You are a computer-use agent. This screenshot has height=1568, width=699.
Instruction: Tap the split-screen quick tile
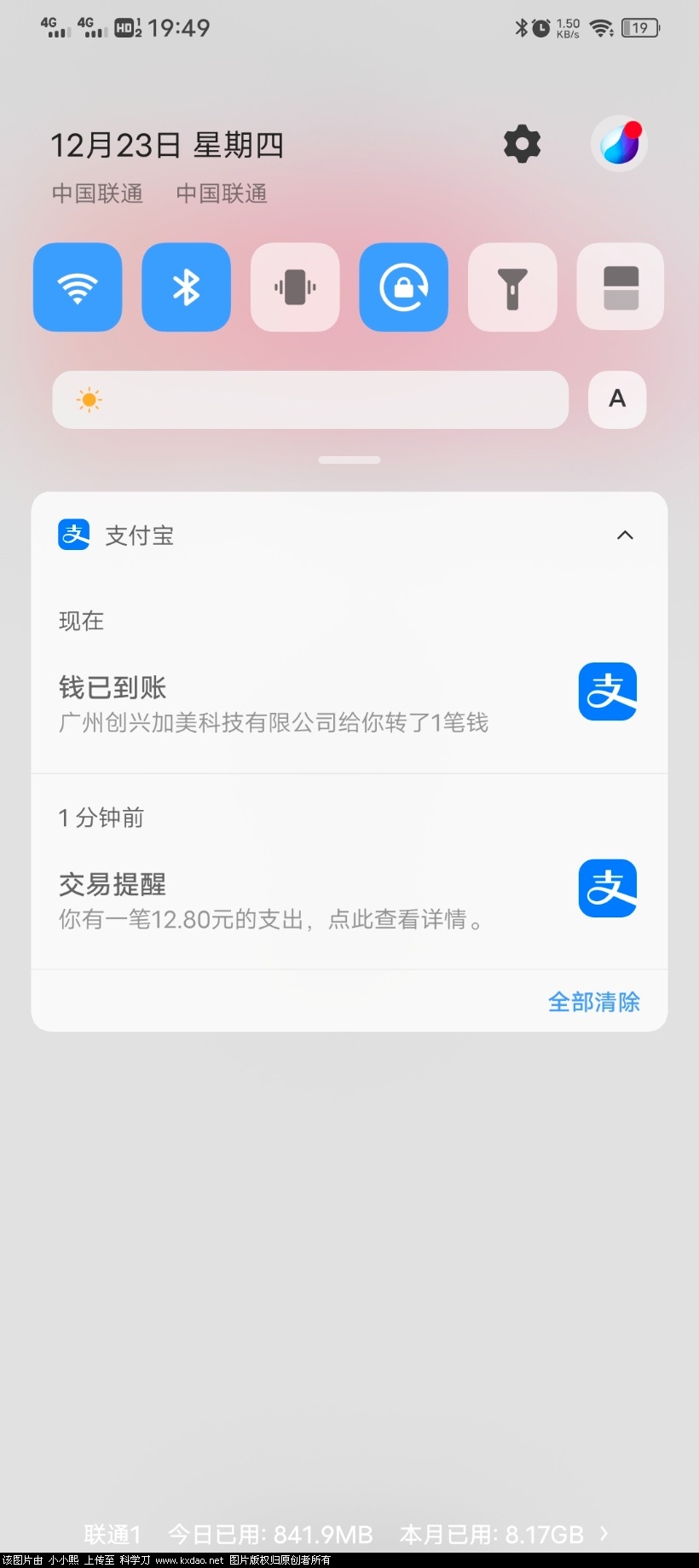pos(621,287)
